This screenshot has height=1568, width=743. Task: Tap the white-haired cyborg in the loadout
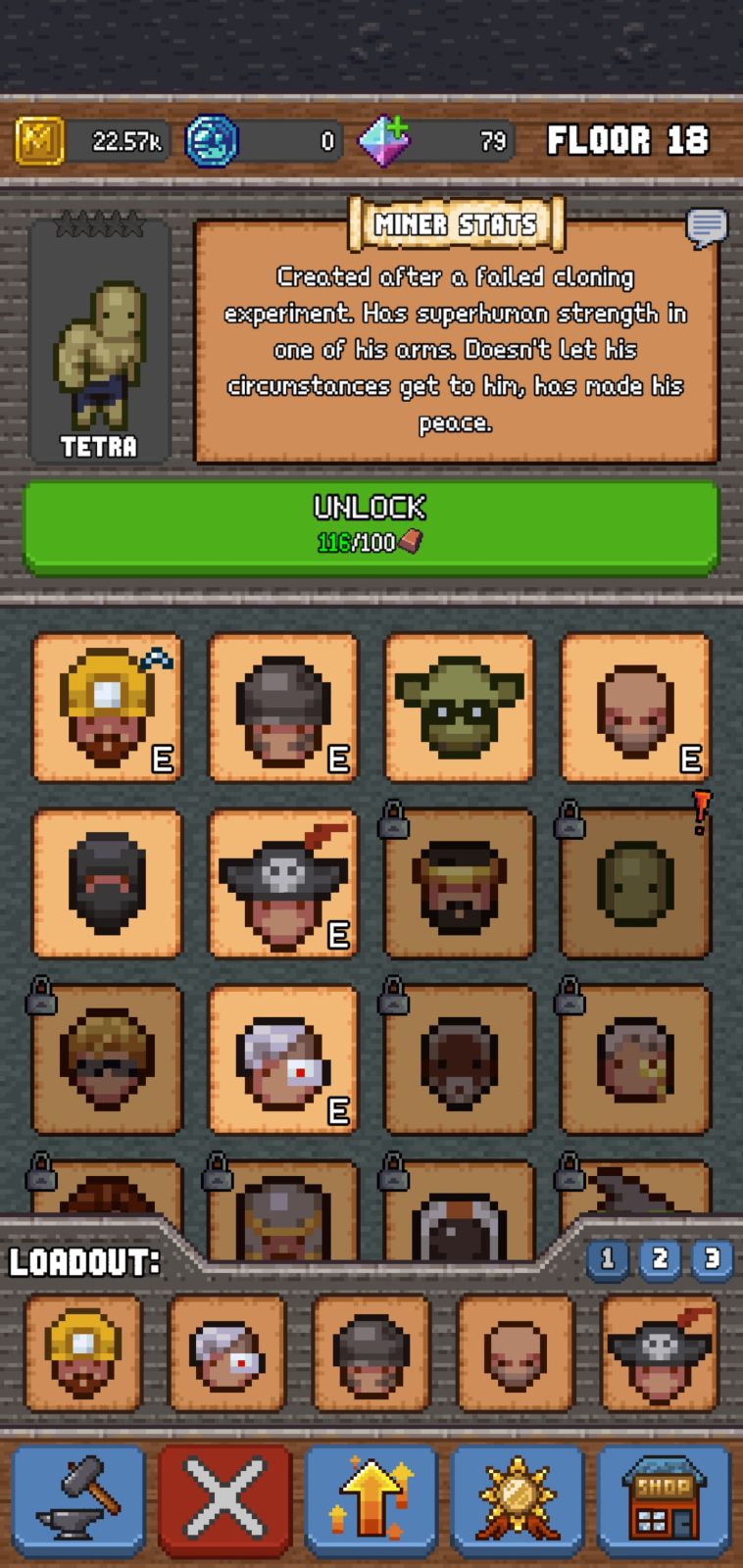pos(226,1353)
